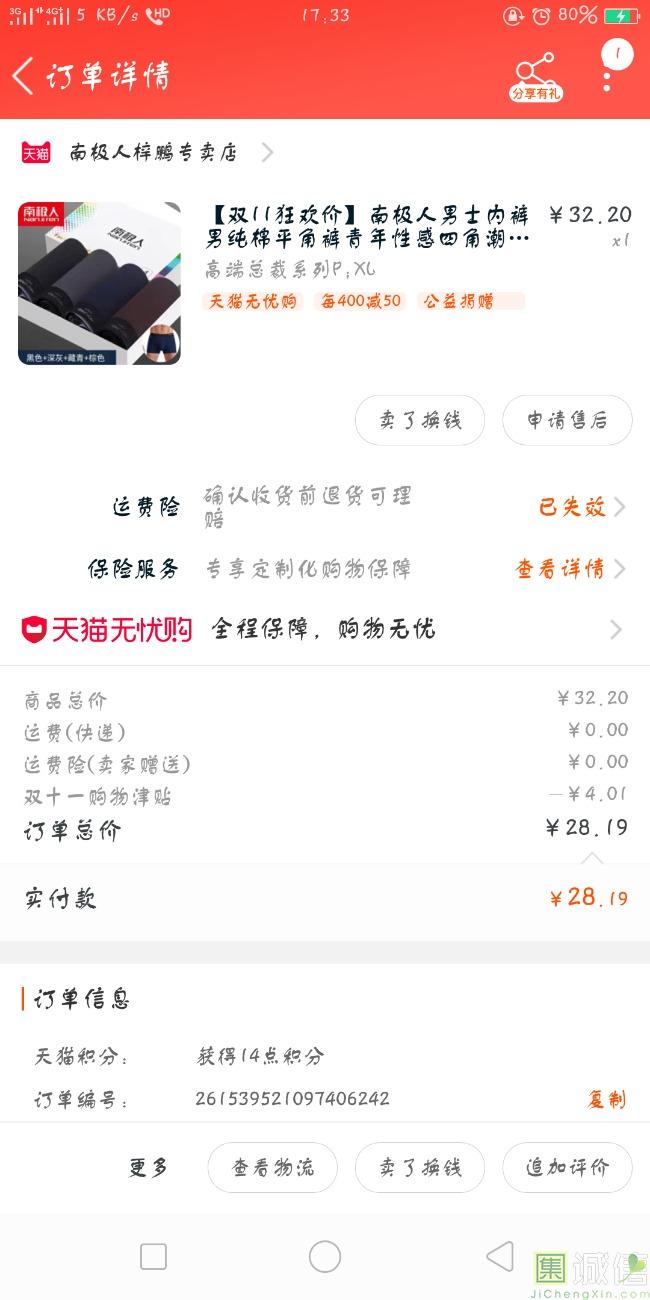The image size is (650, 1300).
Task: Open the 运费险 已失效 row
Action: [325, 507]
